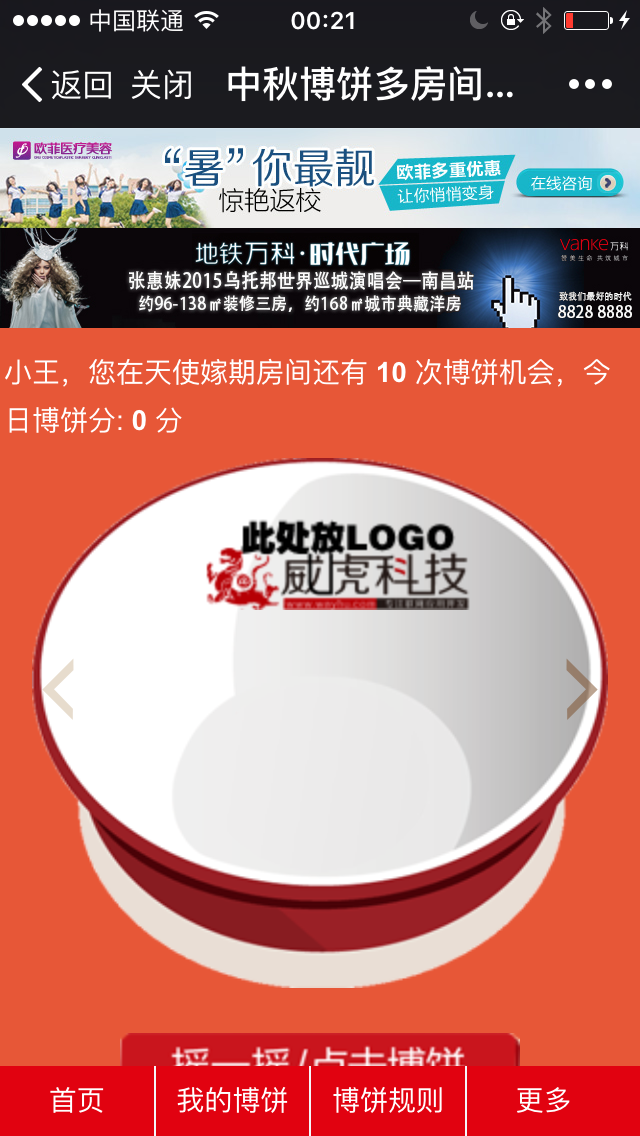Open the 欧菲医疗美容 ad banner

click(320, 178)
